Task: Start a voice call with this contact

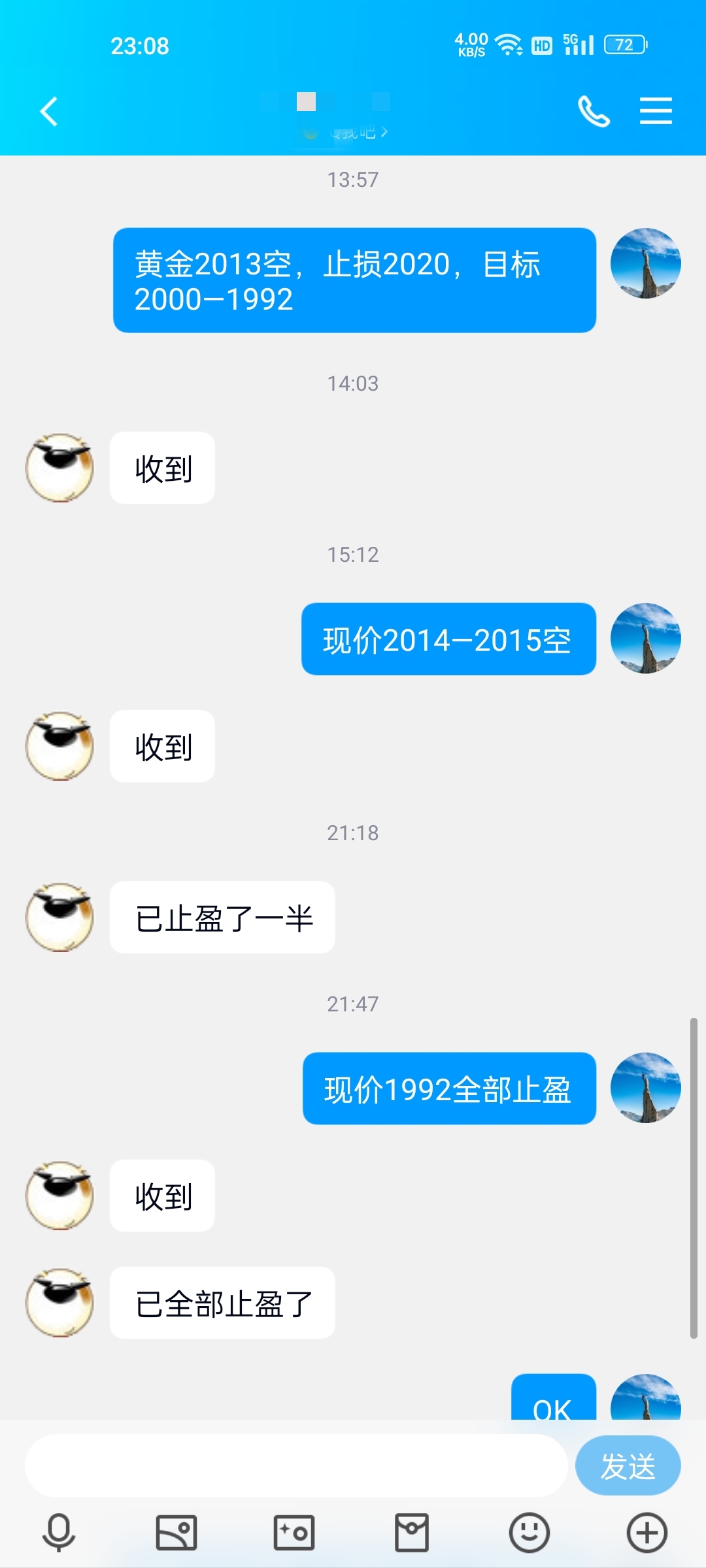Action: tap(594, 111)
